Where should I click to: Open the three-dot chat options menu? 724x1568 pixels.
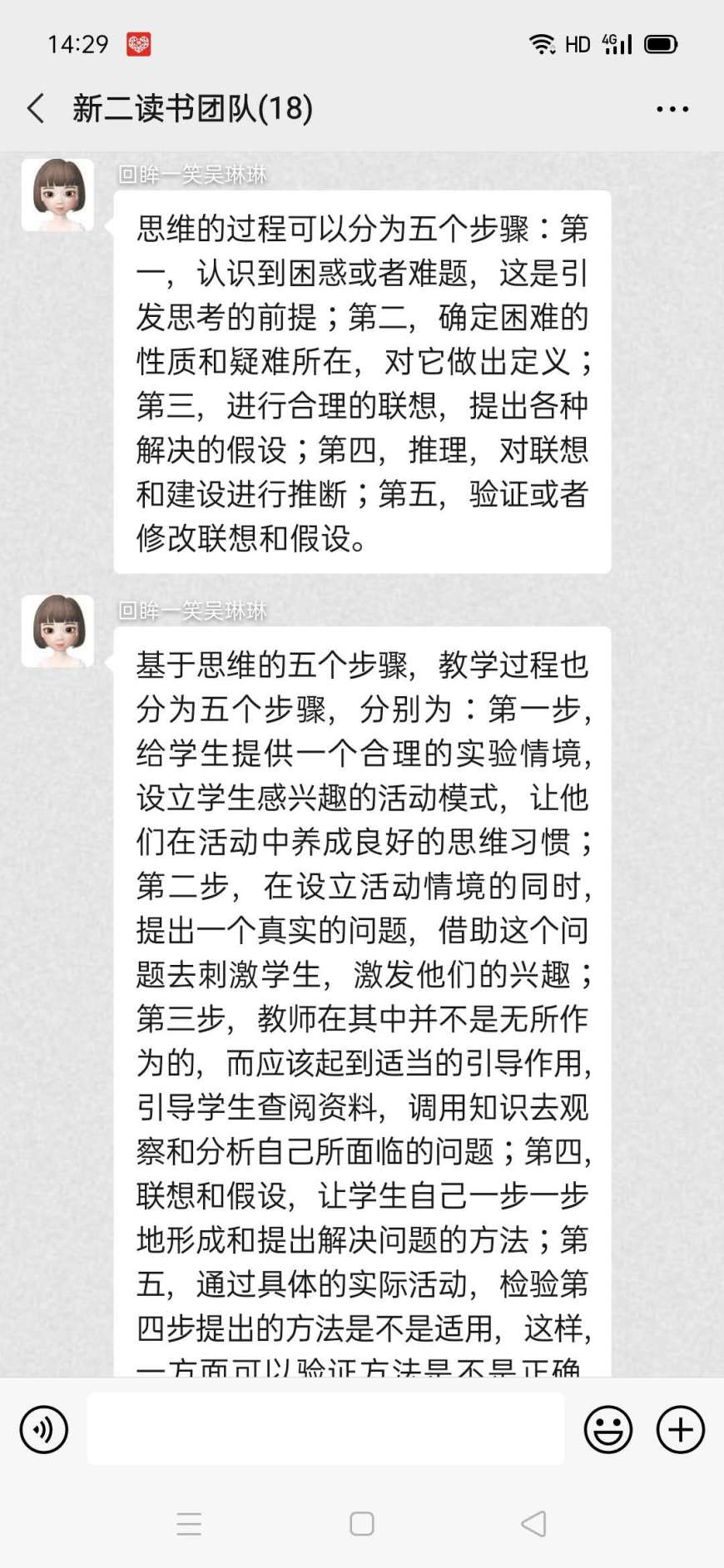(672, 109)
